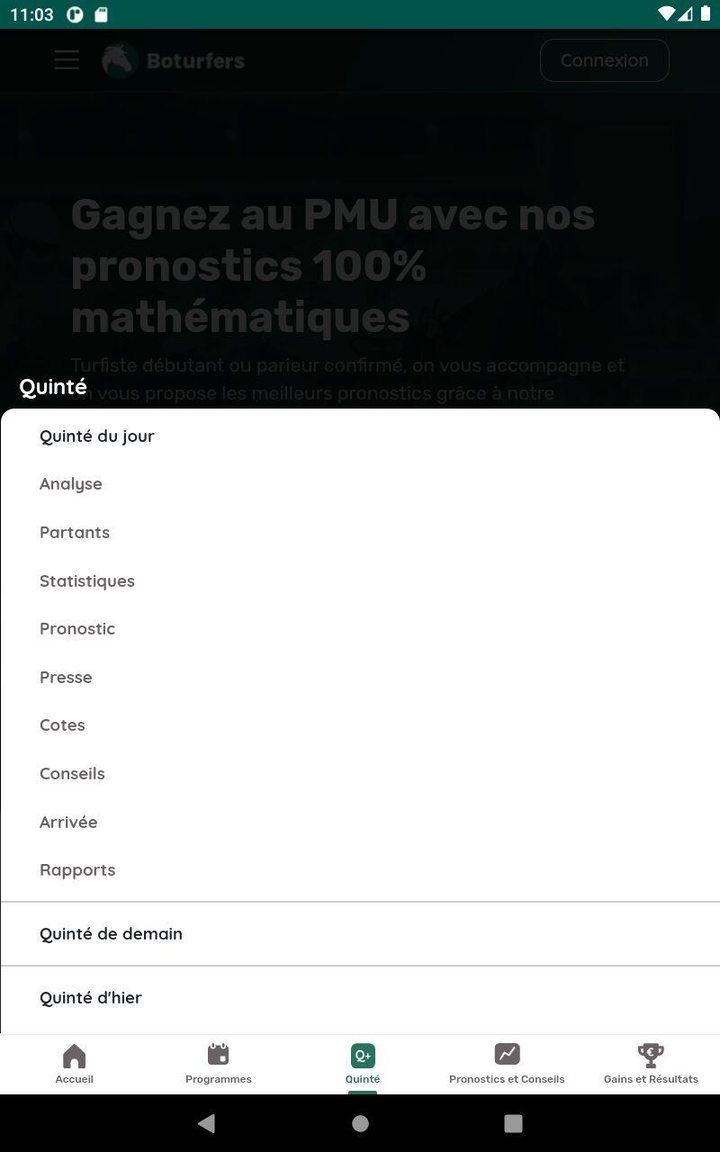720x1152 pixels.
Task: Open Quinté d'hier
Action: (x=91, y=998)
